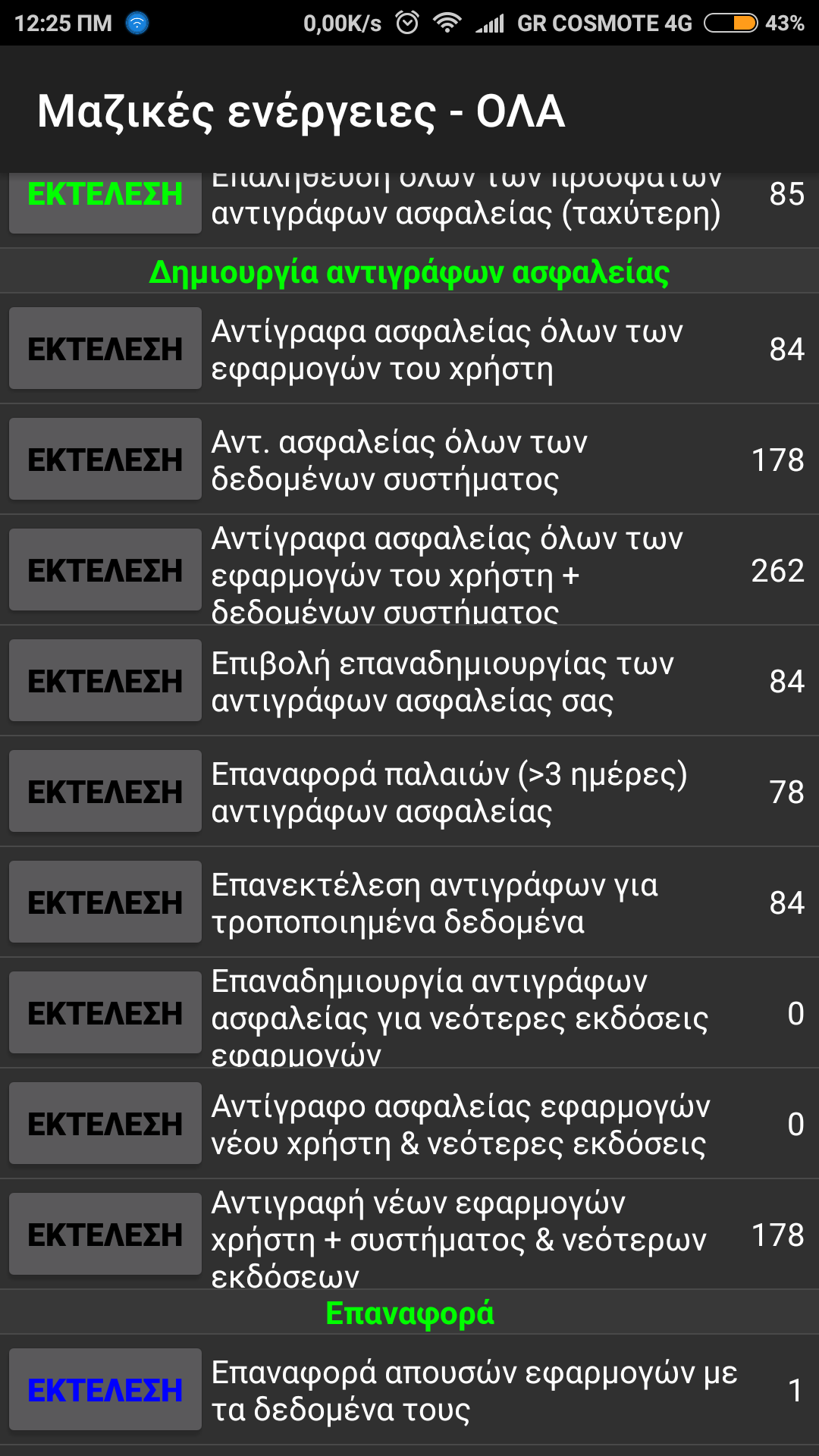Run Αντίγραφα ασφαλείας όλων των εφαρμογών του χρήστη

tap(105, 349)
